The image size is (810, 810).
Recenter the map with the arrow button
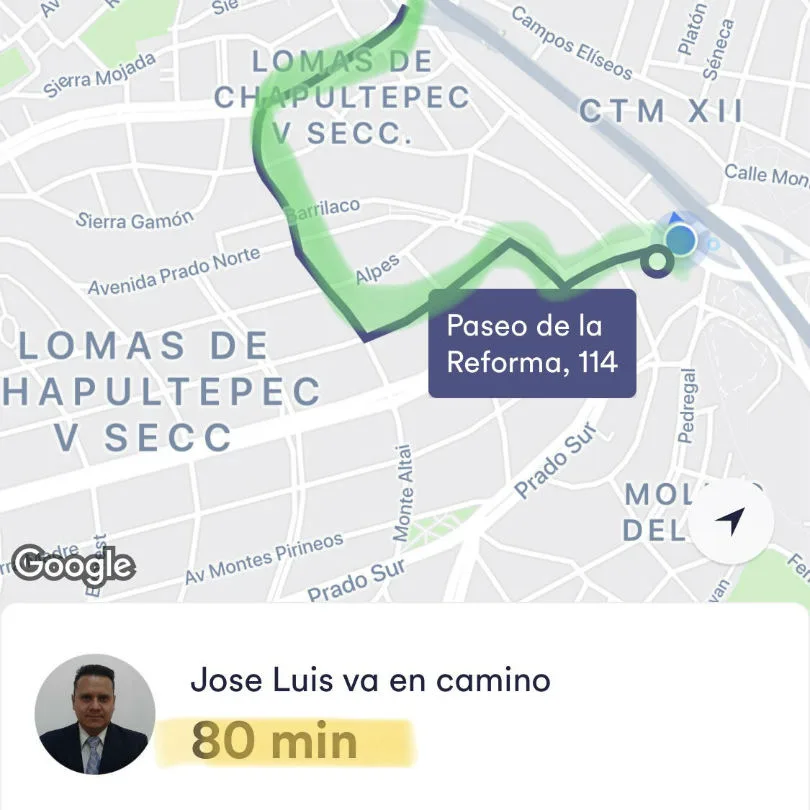(x=731, y=521)
